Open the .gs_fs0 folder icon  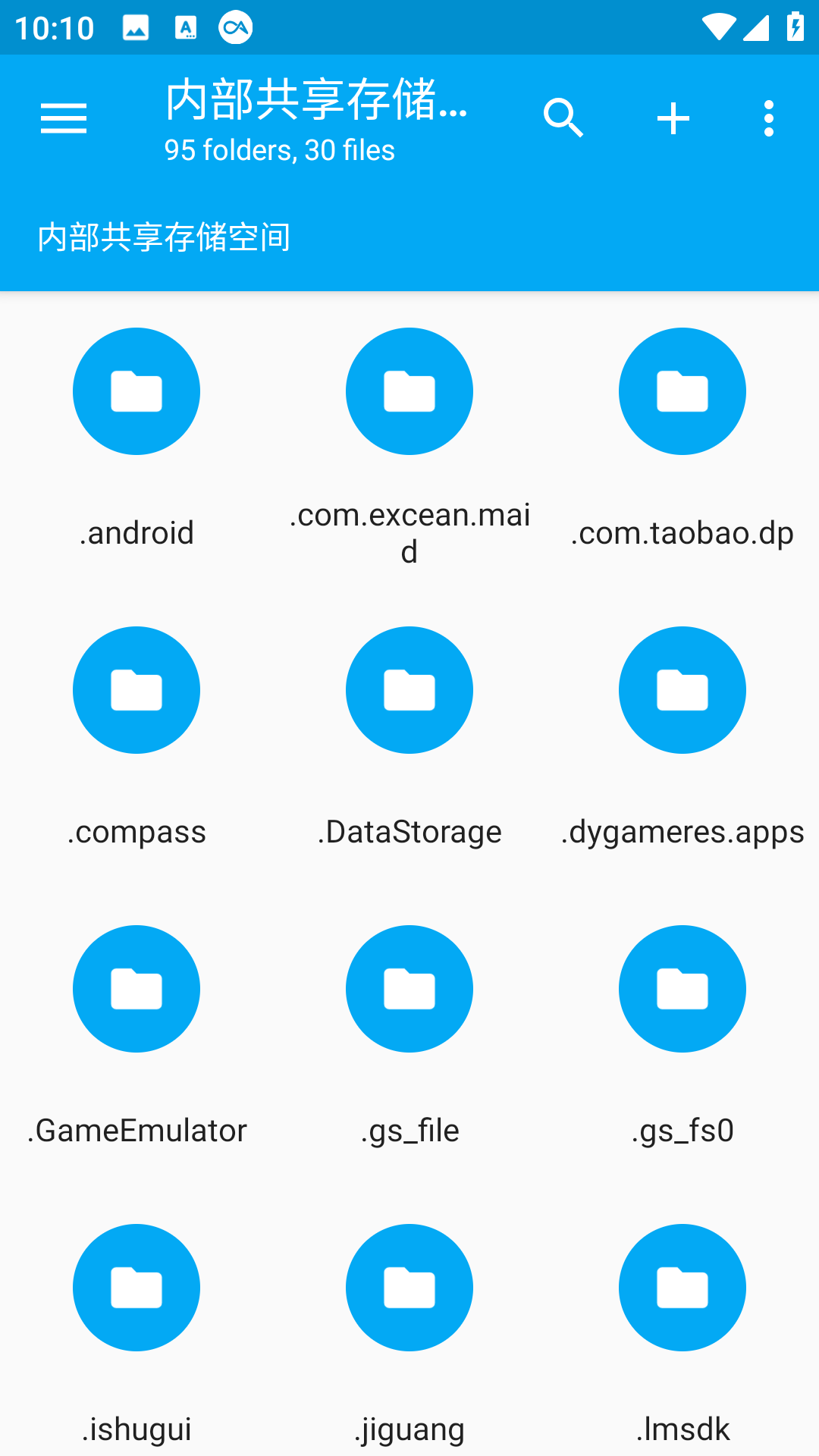pos(682,989)
